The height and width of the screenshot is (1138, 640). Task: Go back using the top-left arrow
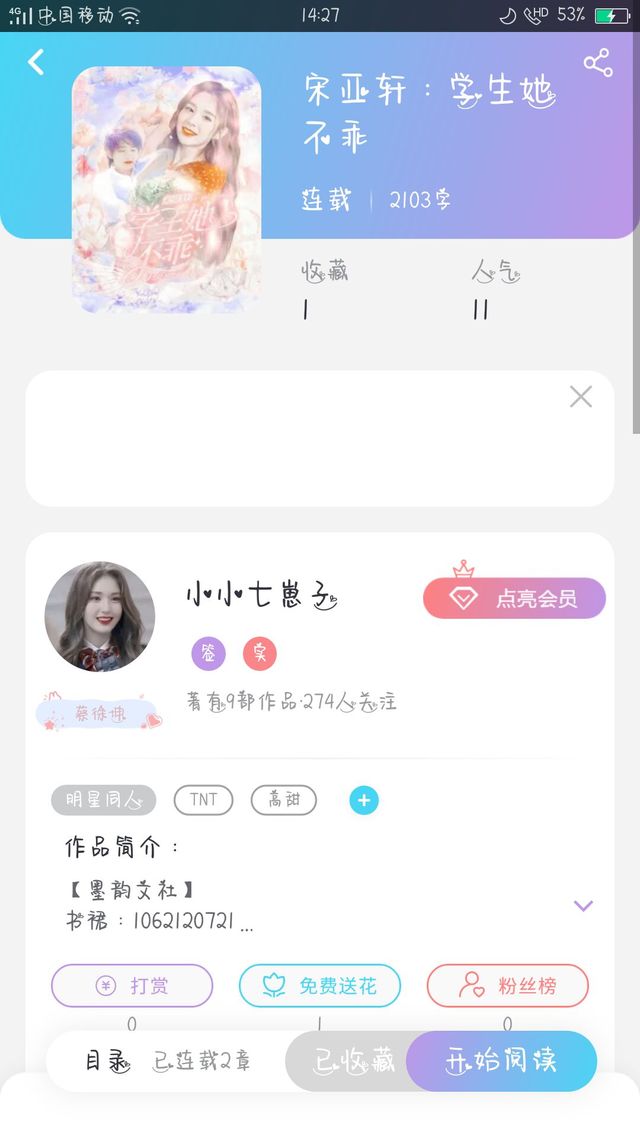[x=36, y=62]
